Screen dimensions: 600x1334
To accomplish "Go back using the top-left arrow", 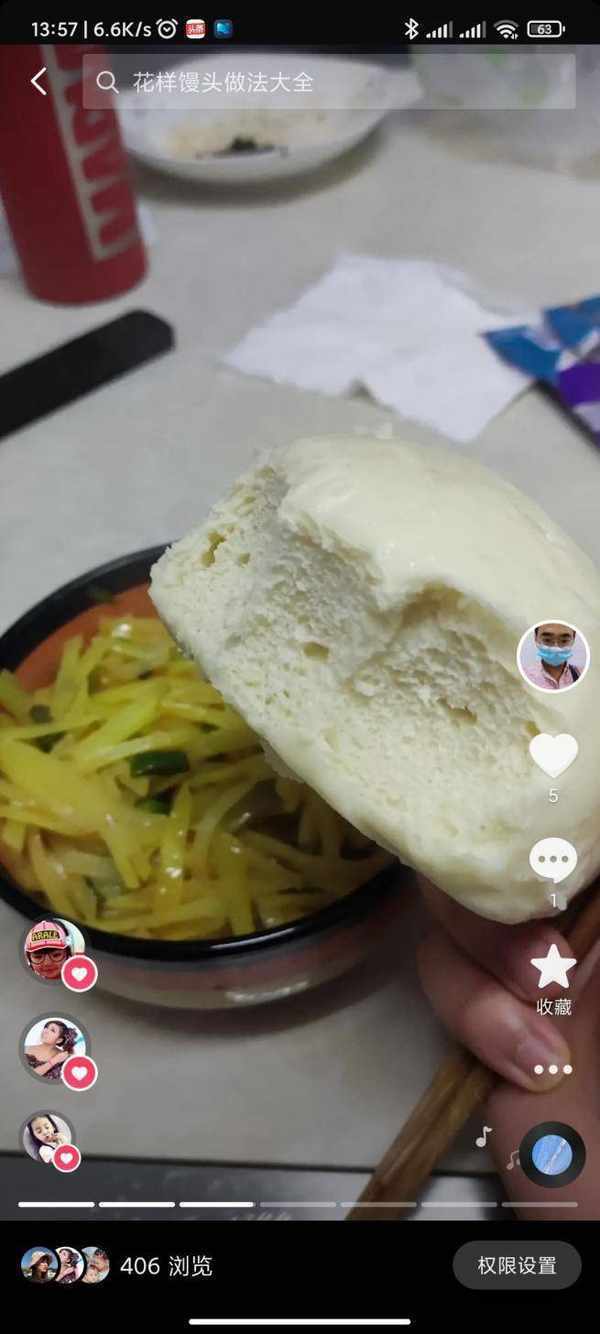I will pyautogui.click(x=39, y=82).
